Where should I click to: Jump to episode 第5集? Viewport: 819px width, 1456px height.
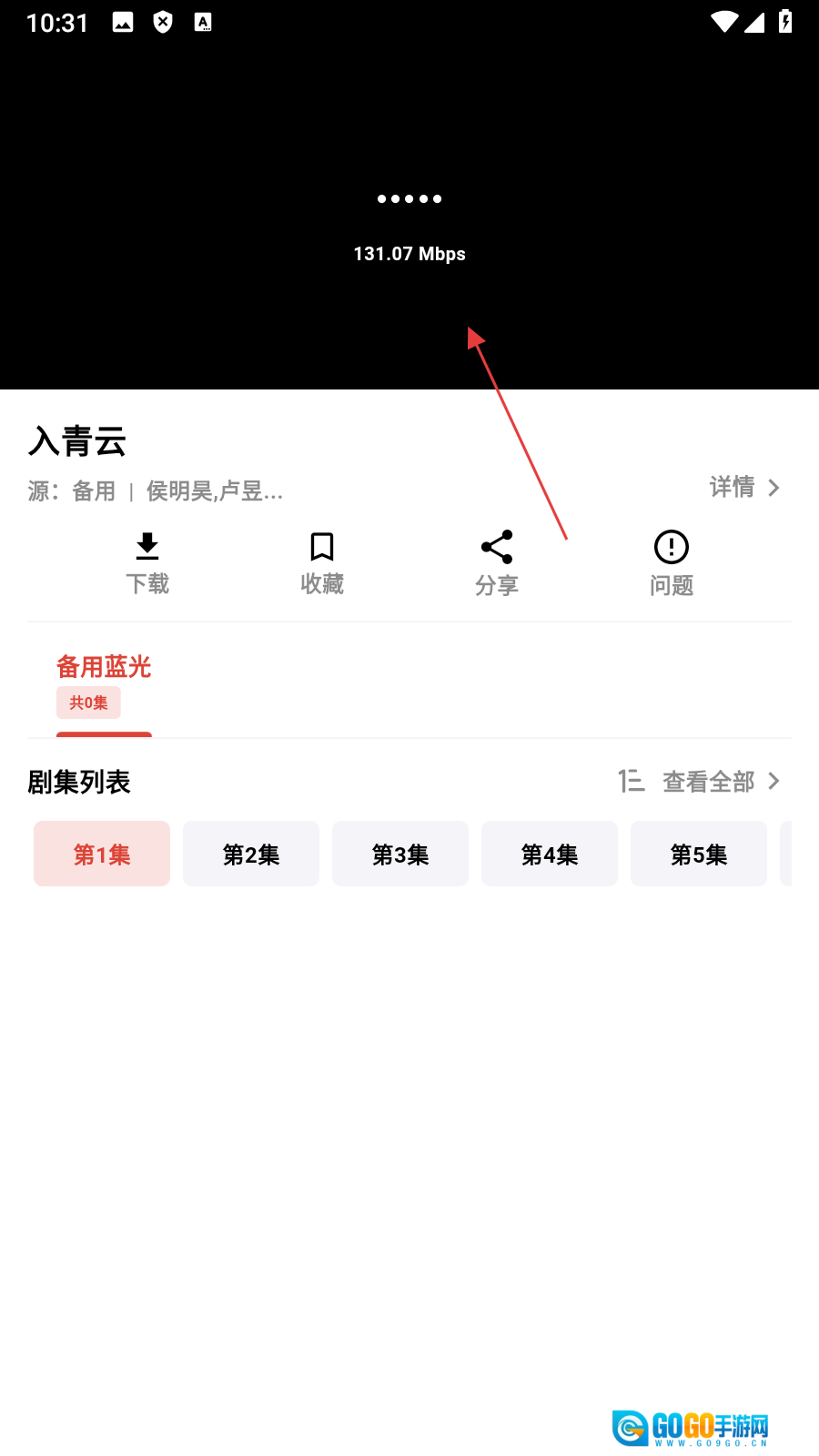pos(699,854)
